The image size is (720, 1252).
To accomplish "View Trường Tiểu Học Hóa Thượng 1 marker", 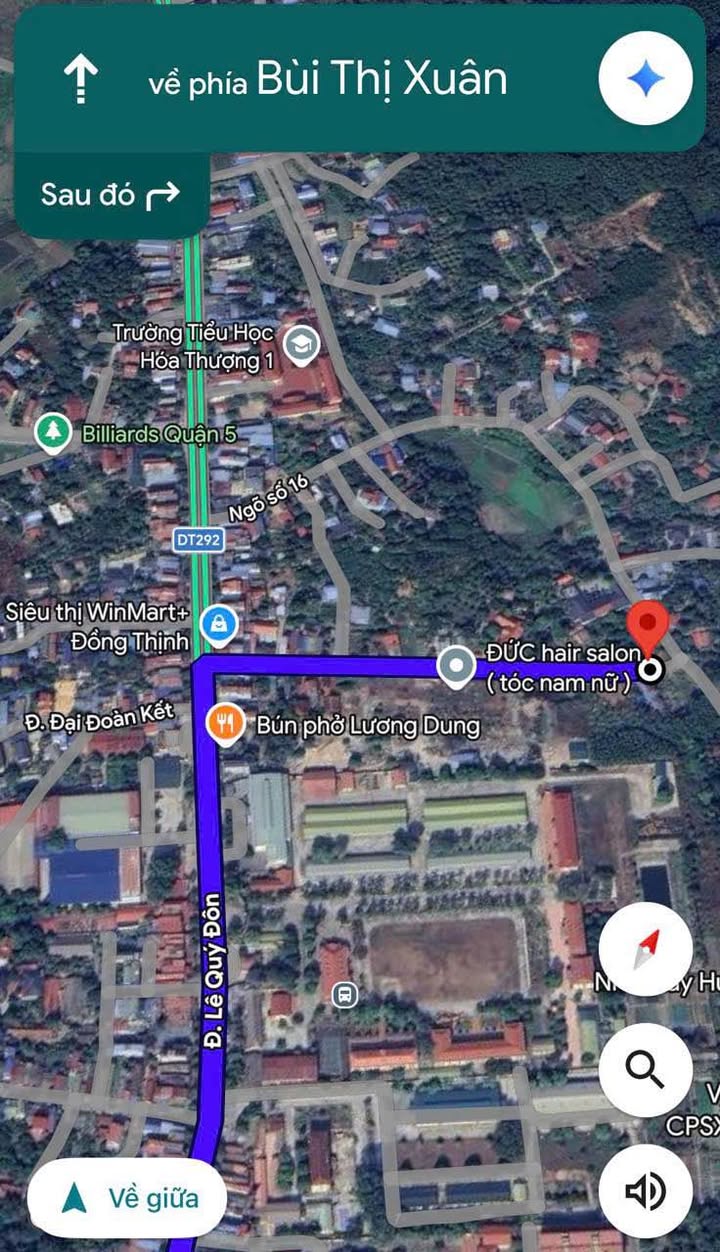I will (300, 345).
